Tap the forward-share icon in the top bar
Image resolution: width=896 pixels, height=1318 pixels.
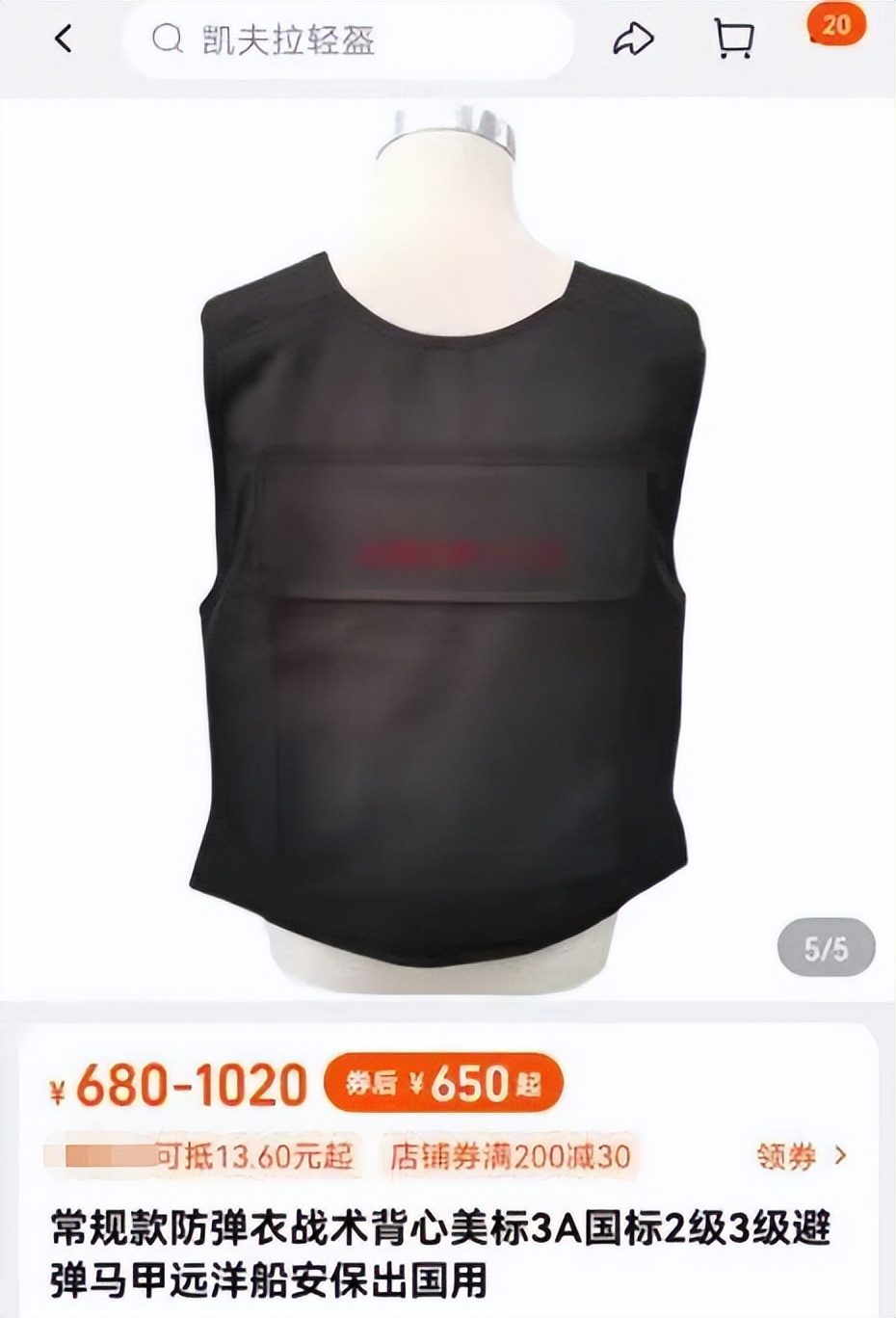[633, 37]
